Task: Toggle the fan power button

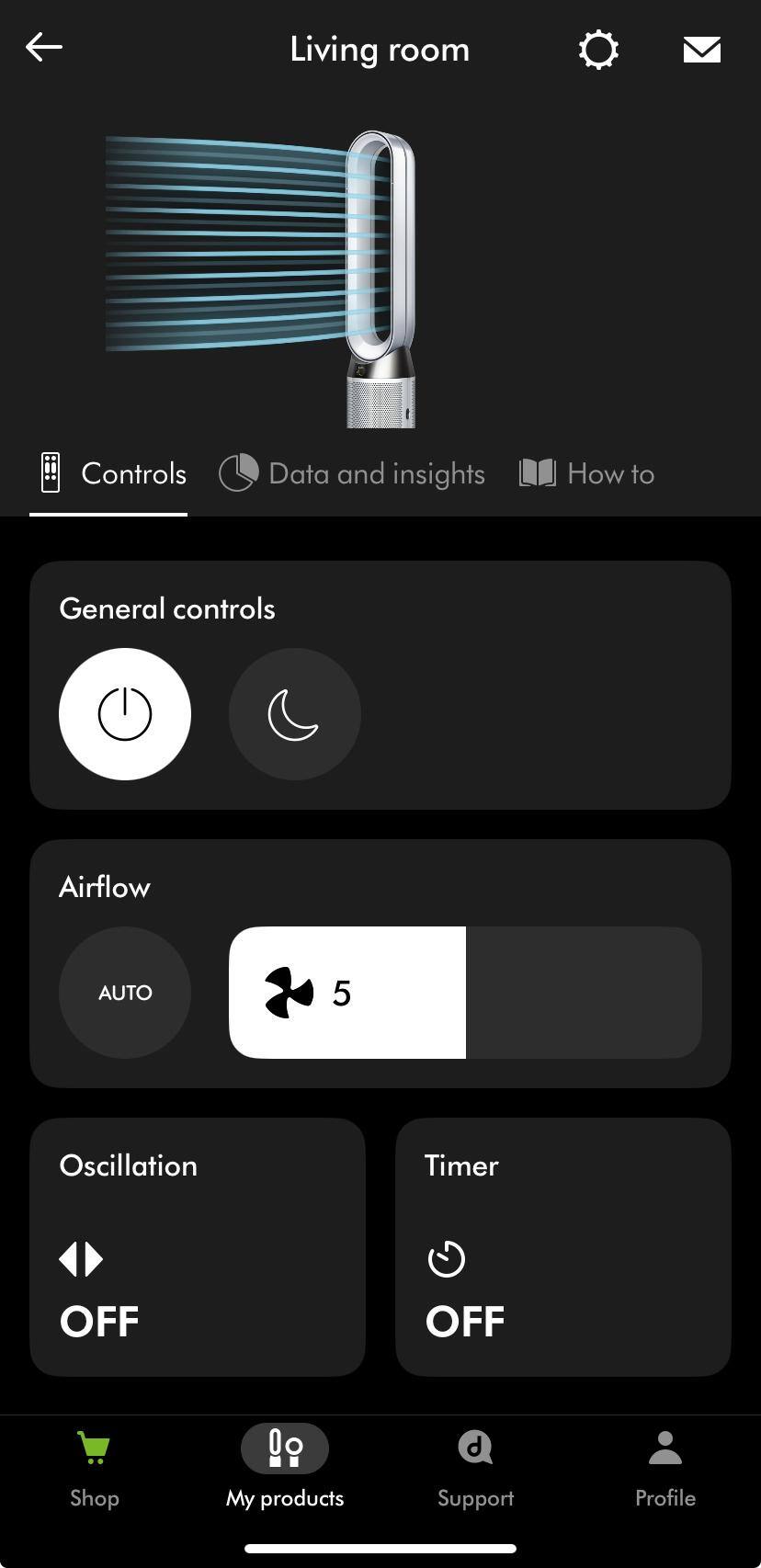Action: pyautogui.click(x=125, y=714)
